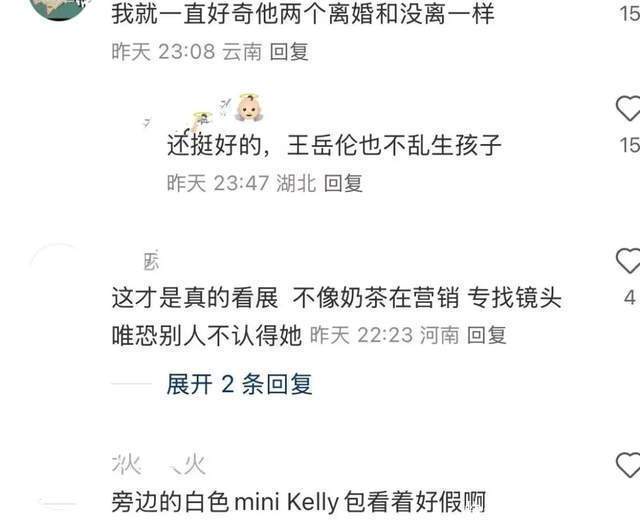Viewport: 640px width, 525px height.
Task: Expand 展开 2 条回复
Action: coord(240,384)
